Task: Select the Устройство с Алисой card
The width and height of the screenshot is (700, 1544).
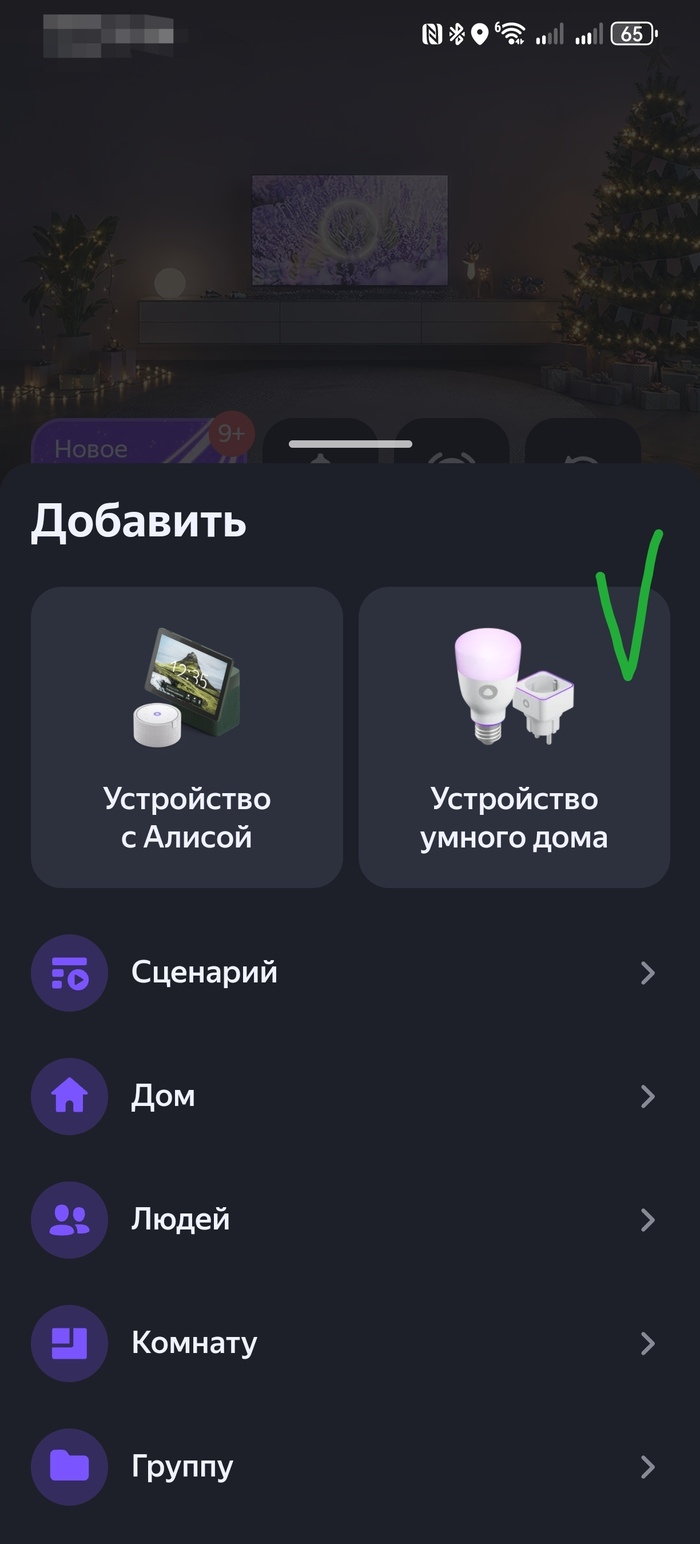Action: (187, 737)
